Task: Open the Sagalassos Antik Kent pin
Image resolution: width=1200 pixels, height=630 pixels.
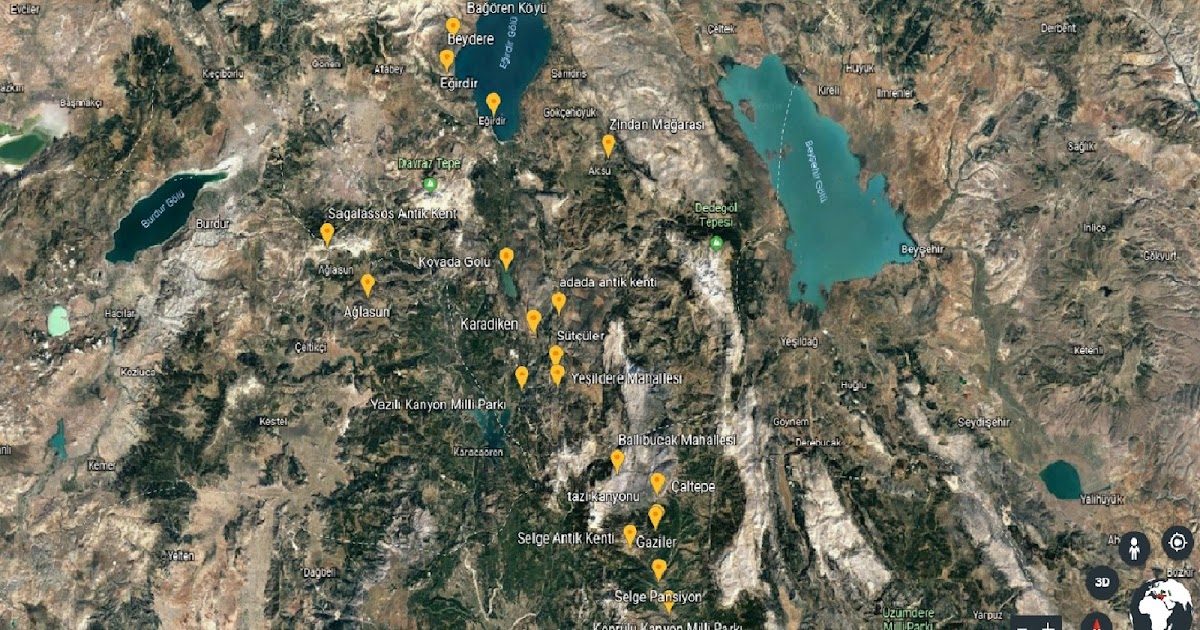Action: coord(327,234)
